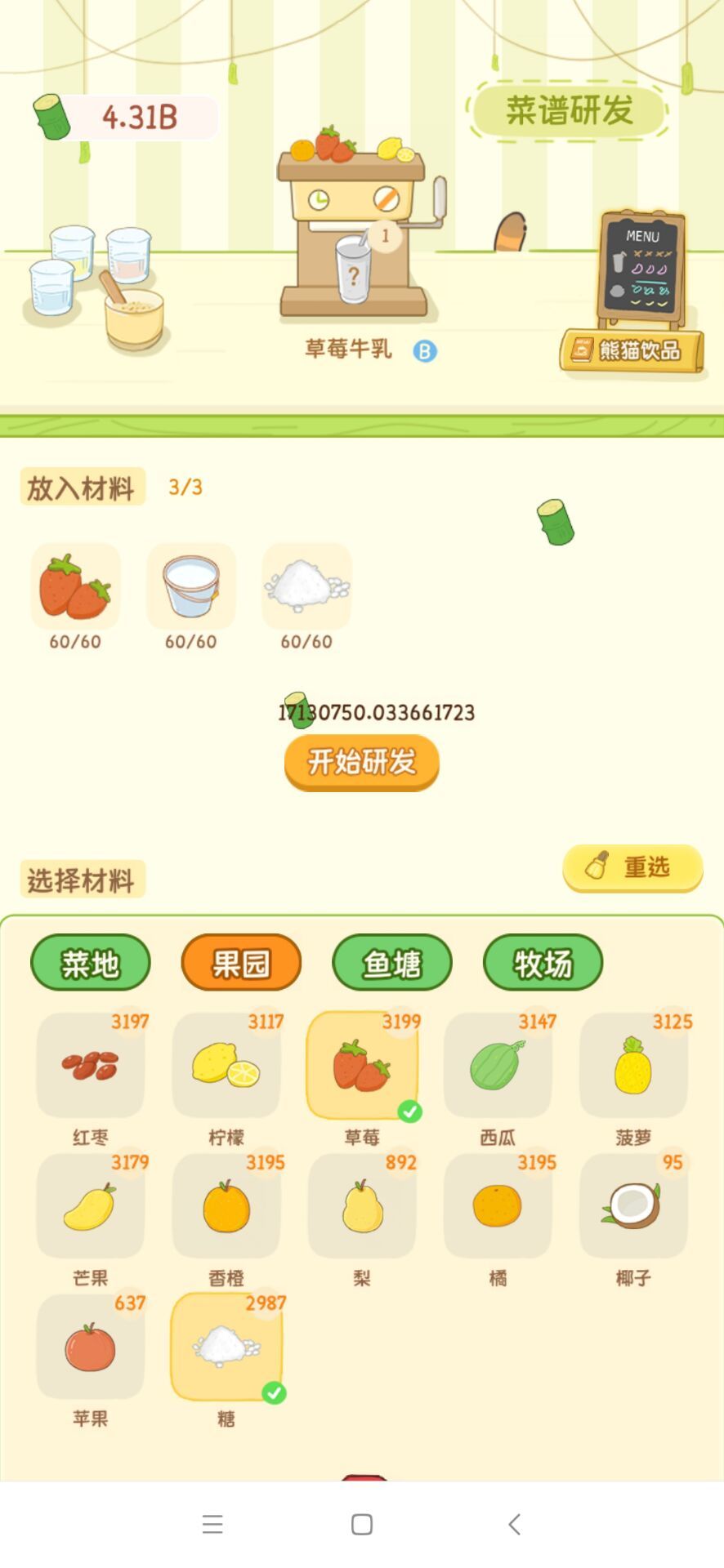Click the milk bucket slot showing 60/60
This screenshot has width=724, height=1568.
190,588
